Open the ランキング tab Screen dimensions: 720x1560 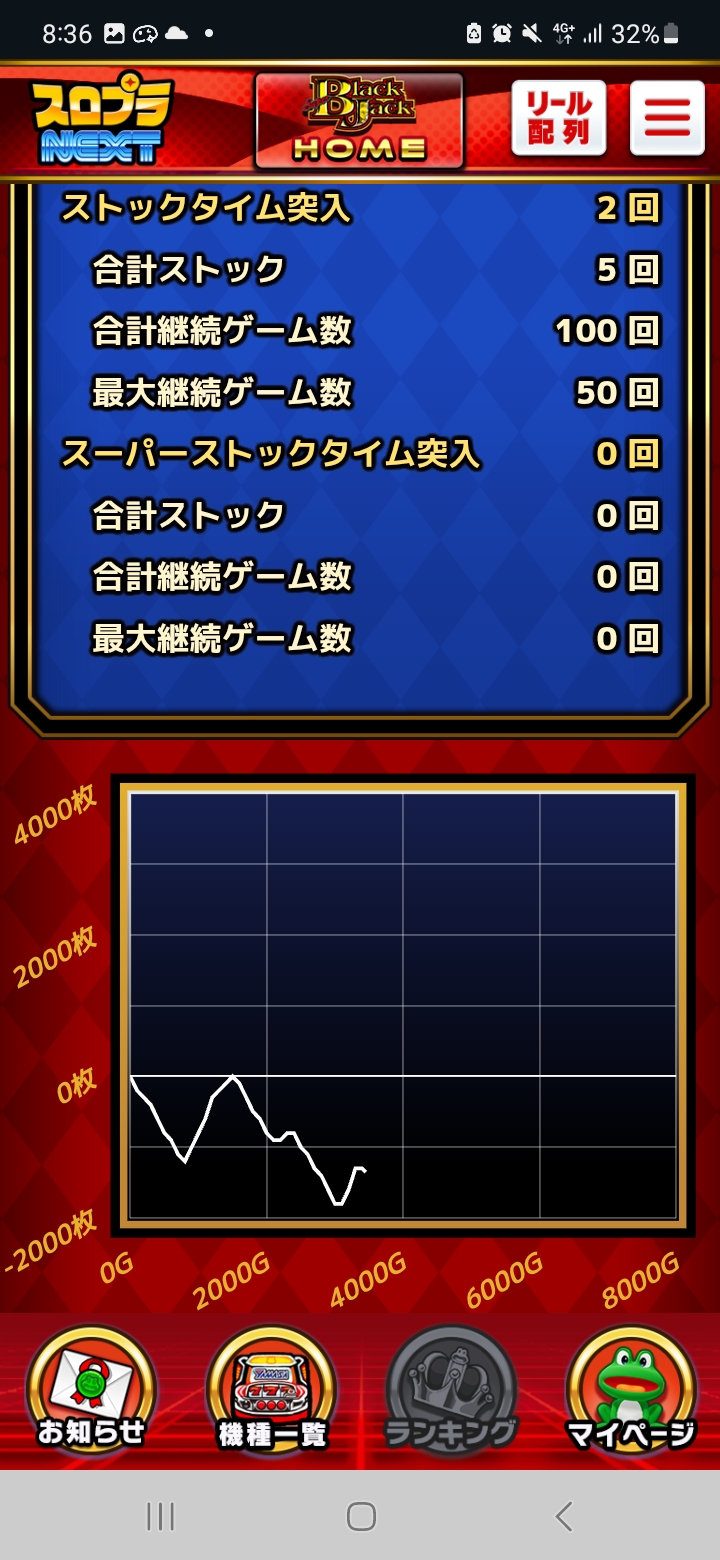pos(451,1391)
